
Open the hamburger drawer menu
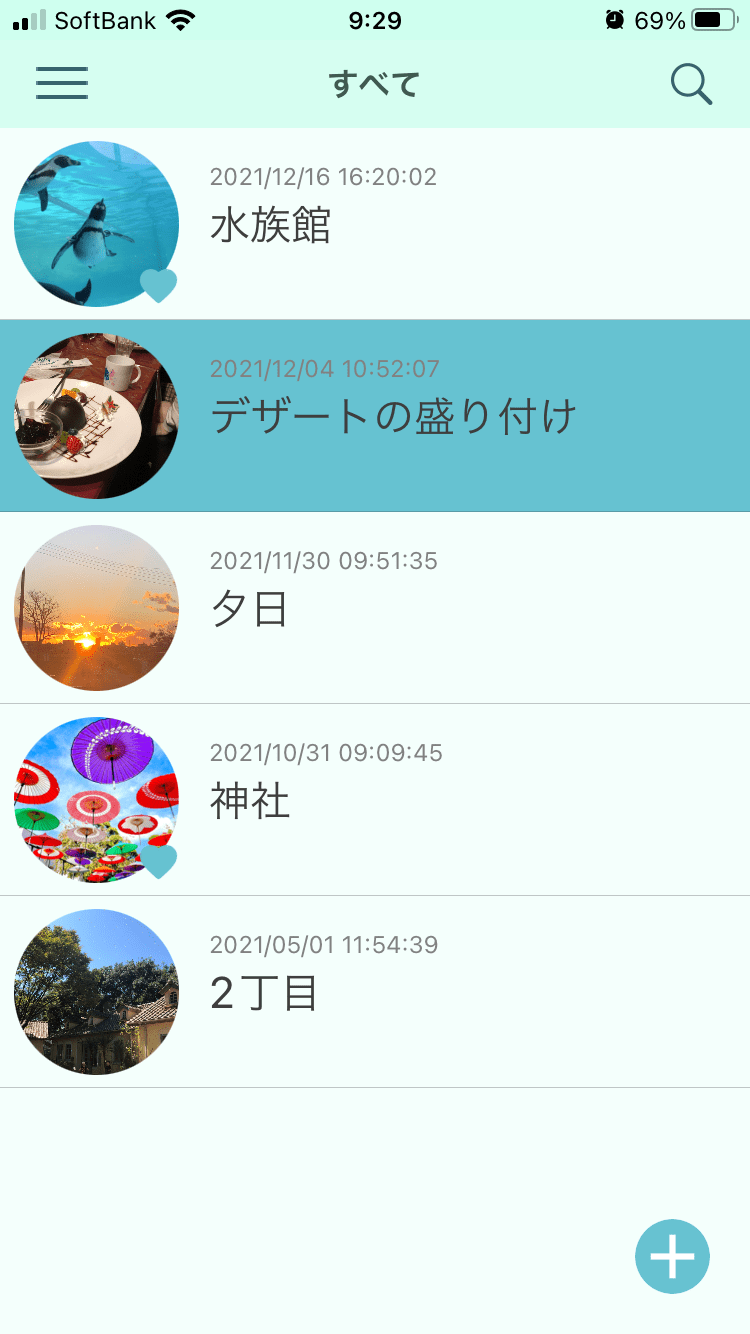point(62,83)
